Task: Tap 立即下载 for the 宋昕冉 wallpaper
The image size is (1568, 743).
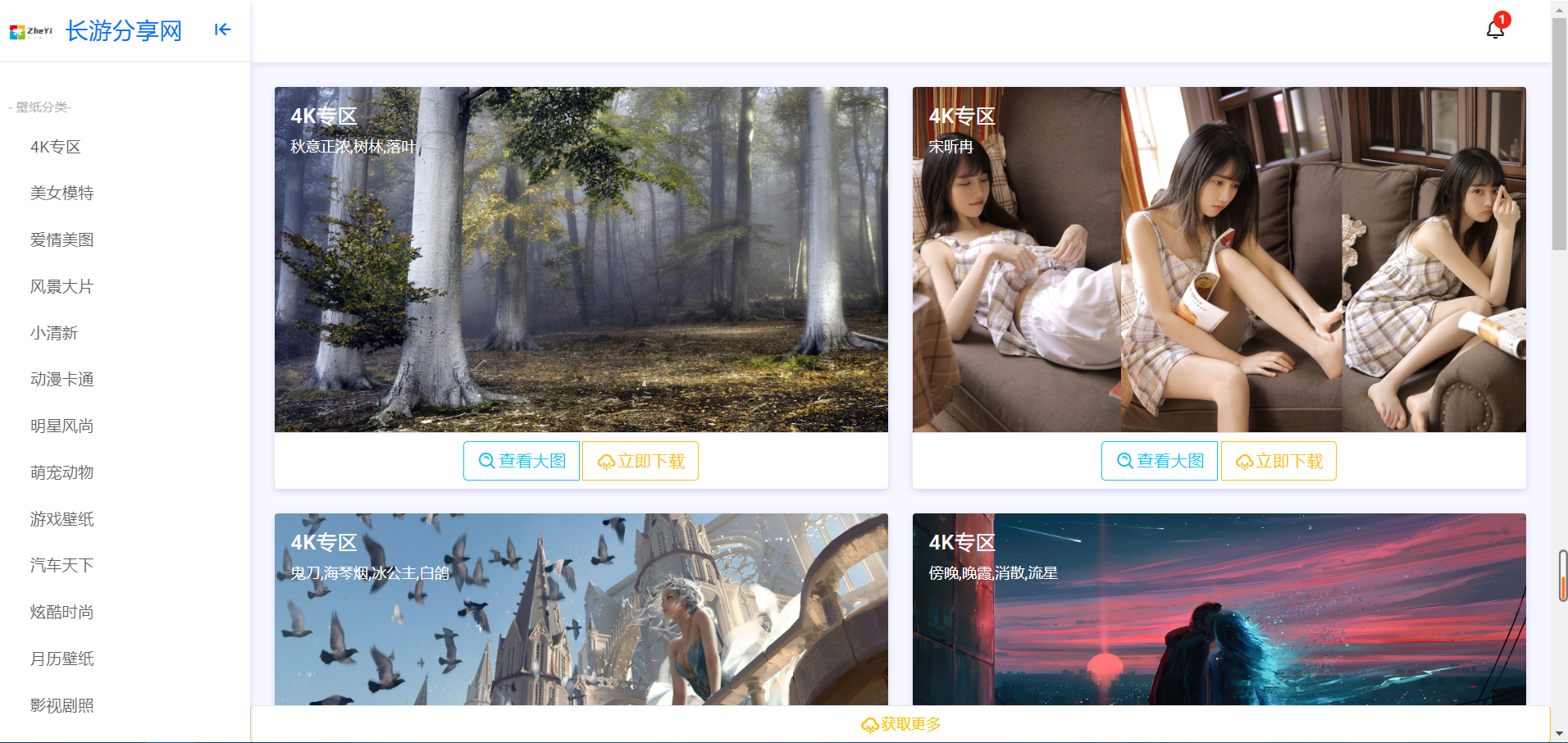Action: tap(1279, 461)
